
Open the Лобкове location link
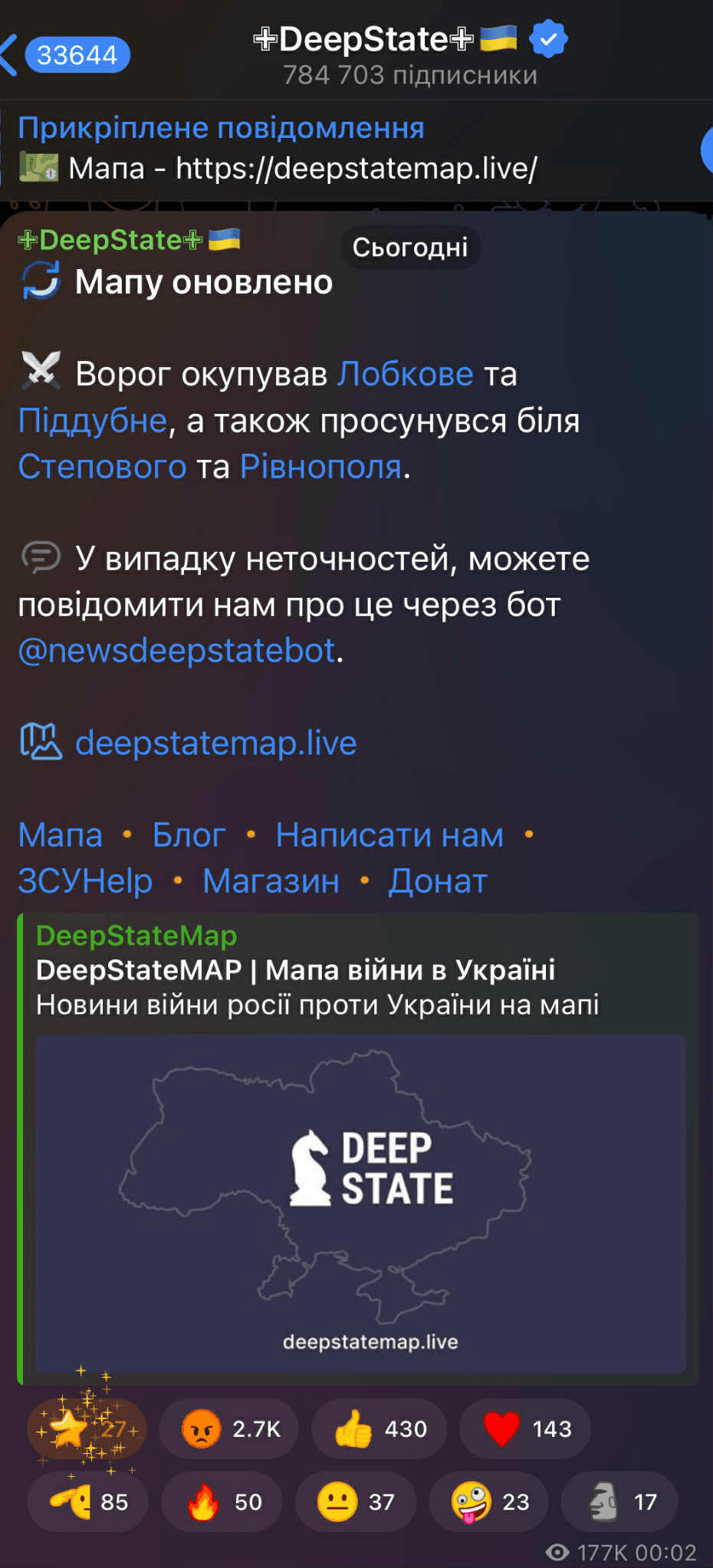tap(406, 375)
